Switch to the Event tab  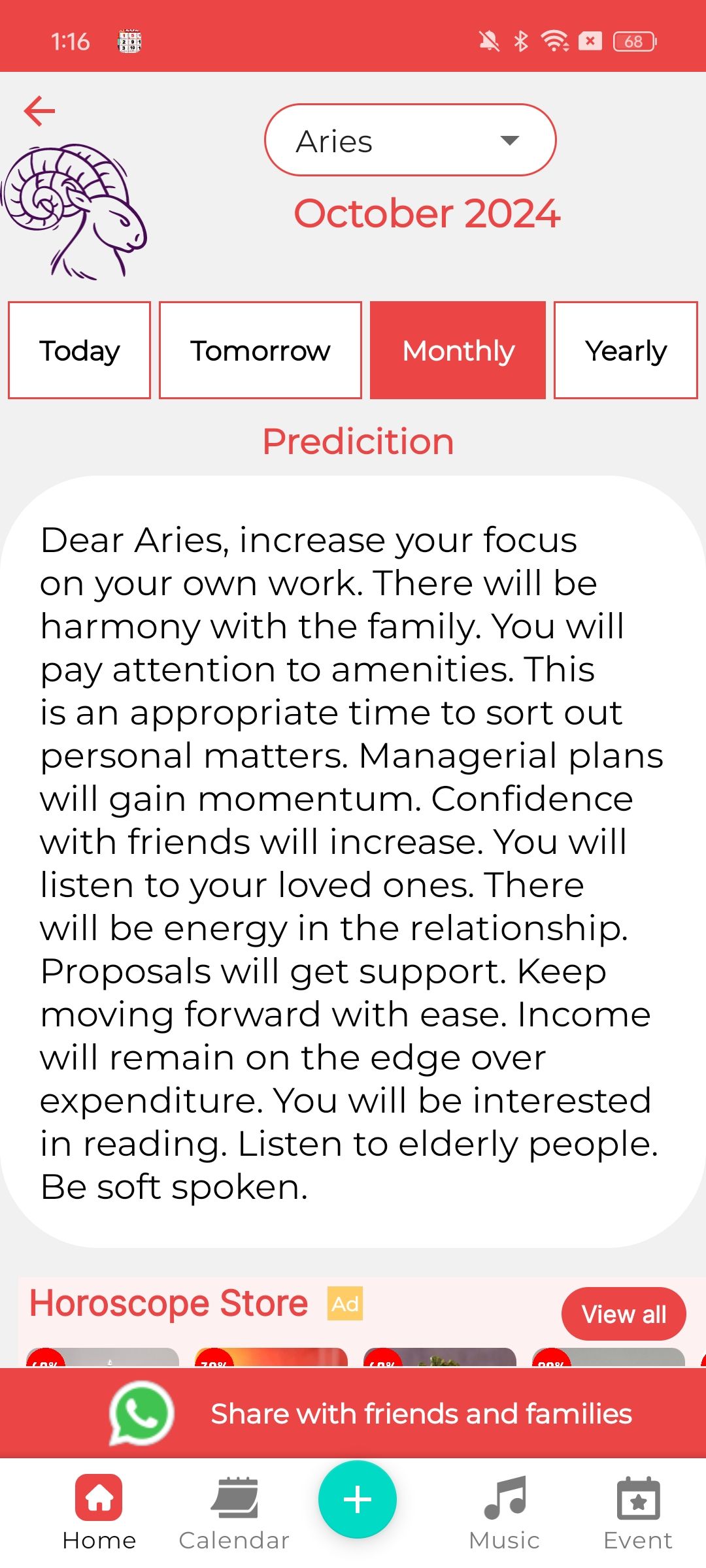click(638, 1512)
